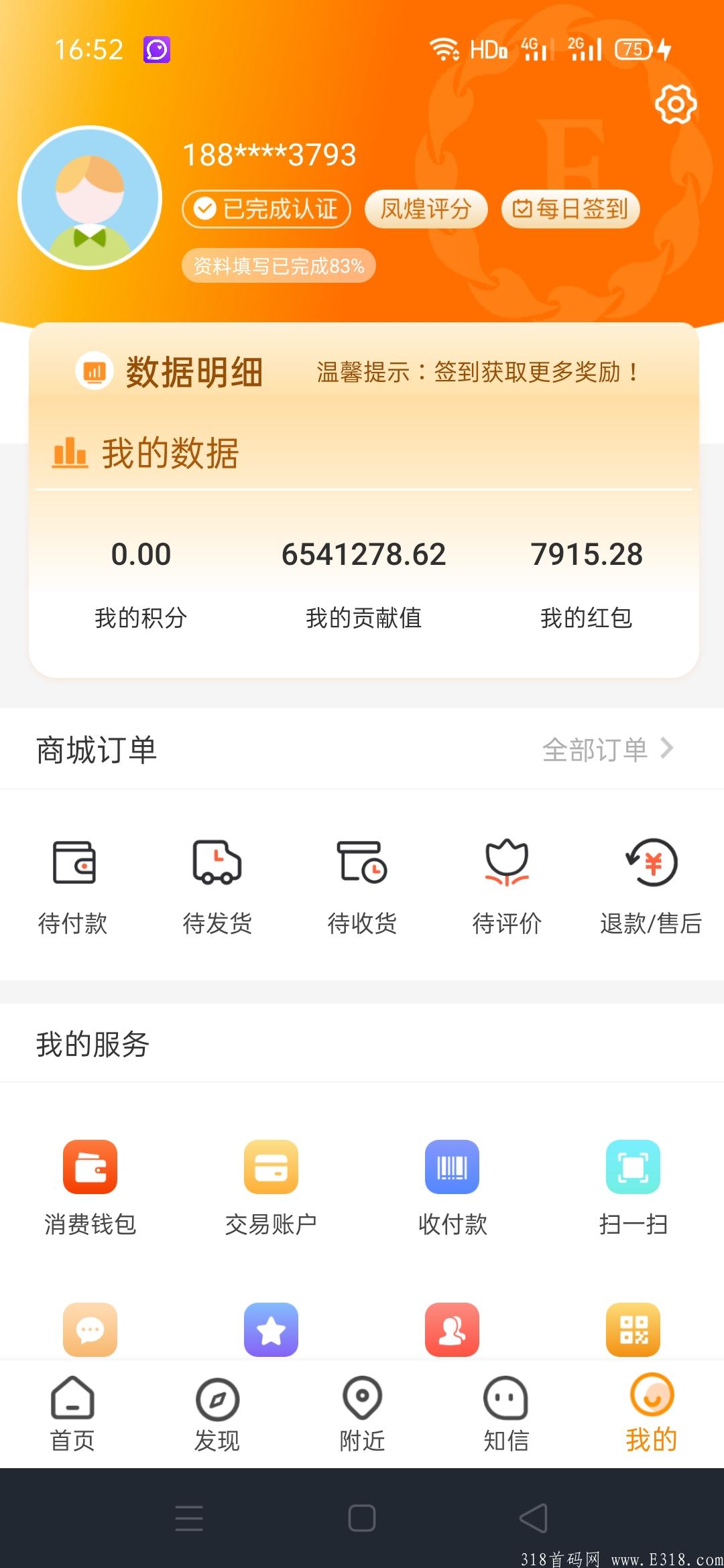This screenshot has height=1568, width=724.
Task: Click the purple star service icon
Action: coord(271,1330)
